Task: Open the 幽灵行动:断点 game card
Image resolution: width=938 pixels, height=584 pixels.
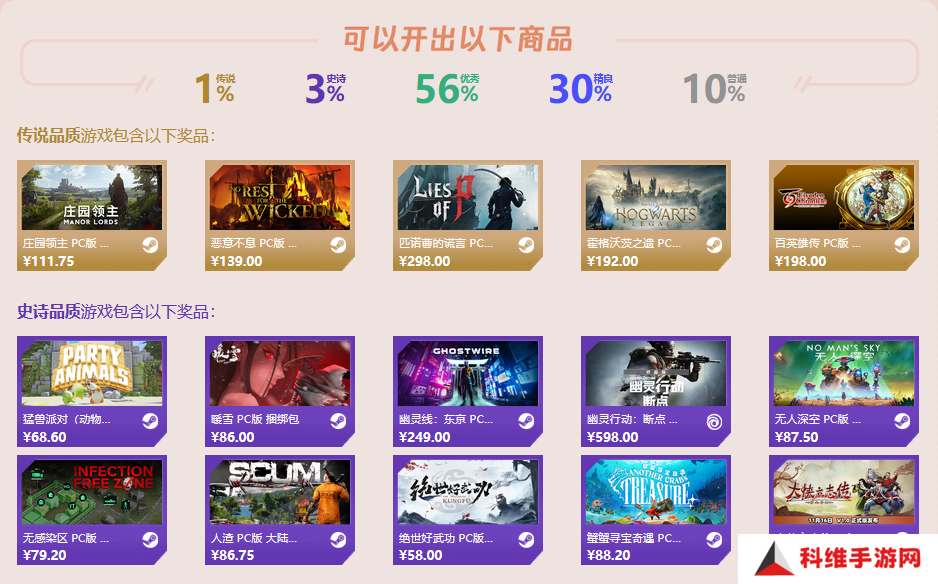Action: [x=655, y=390]
